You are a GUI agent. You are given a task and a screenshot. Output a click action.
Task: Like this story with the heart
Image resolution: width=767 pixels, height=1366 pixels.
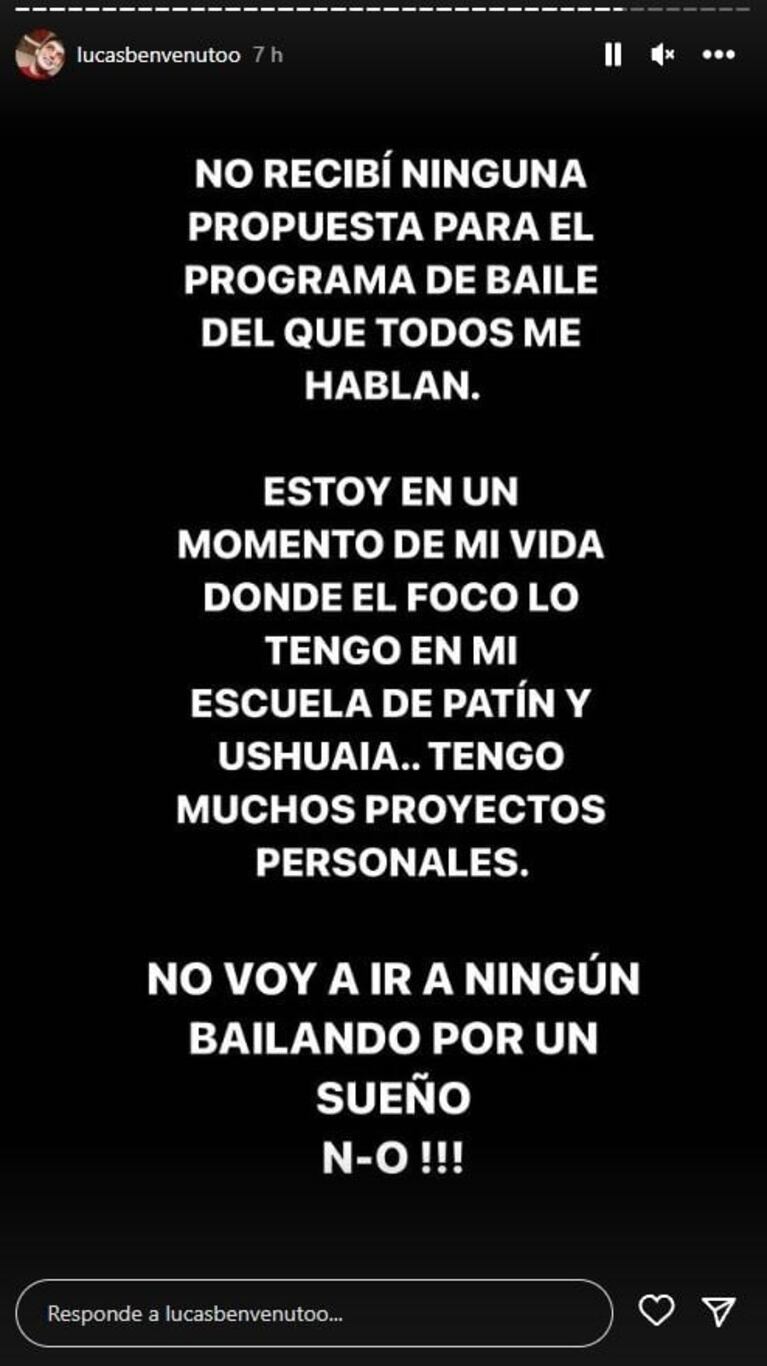click(x=657, y=1310)
